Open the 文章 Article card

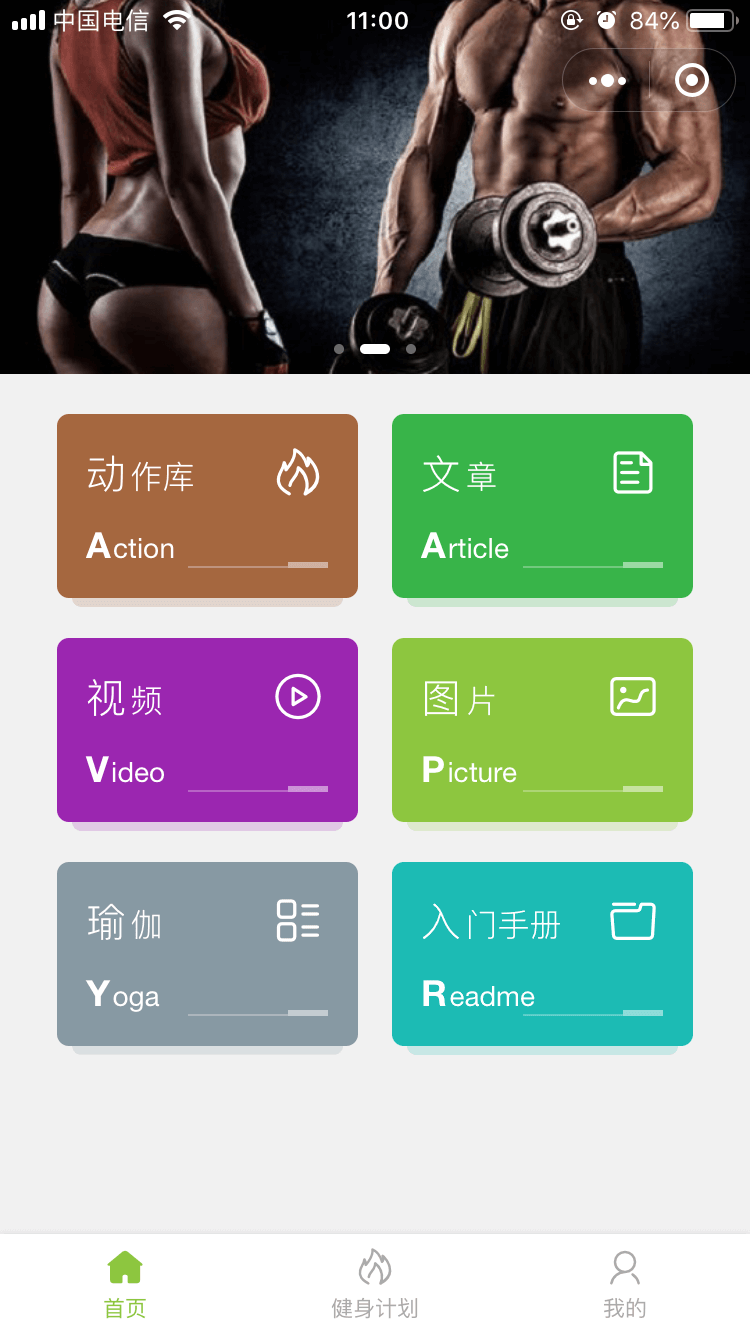click(542, 506)
